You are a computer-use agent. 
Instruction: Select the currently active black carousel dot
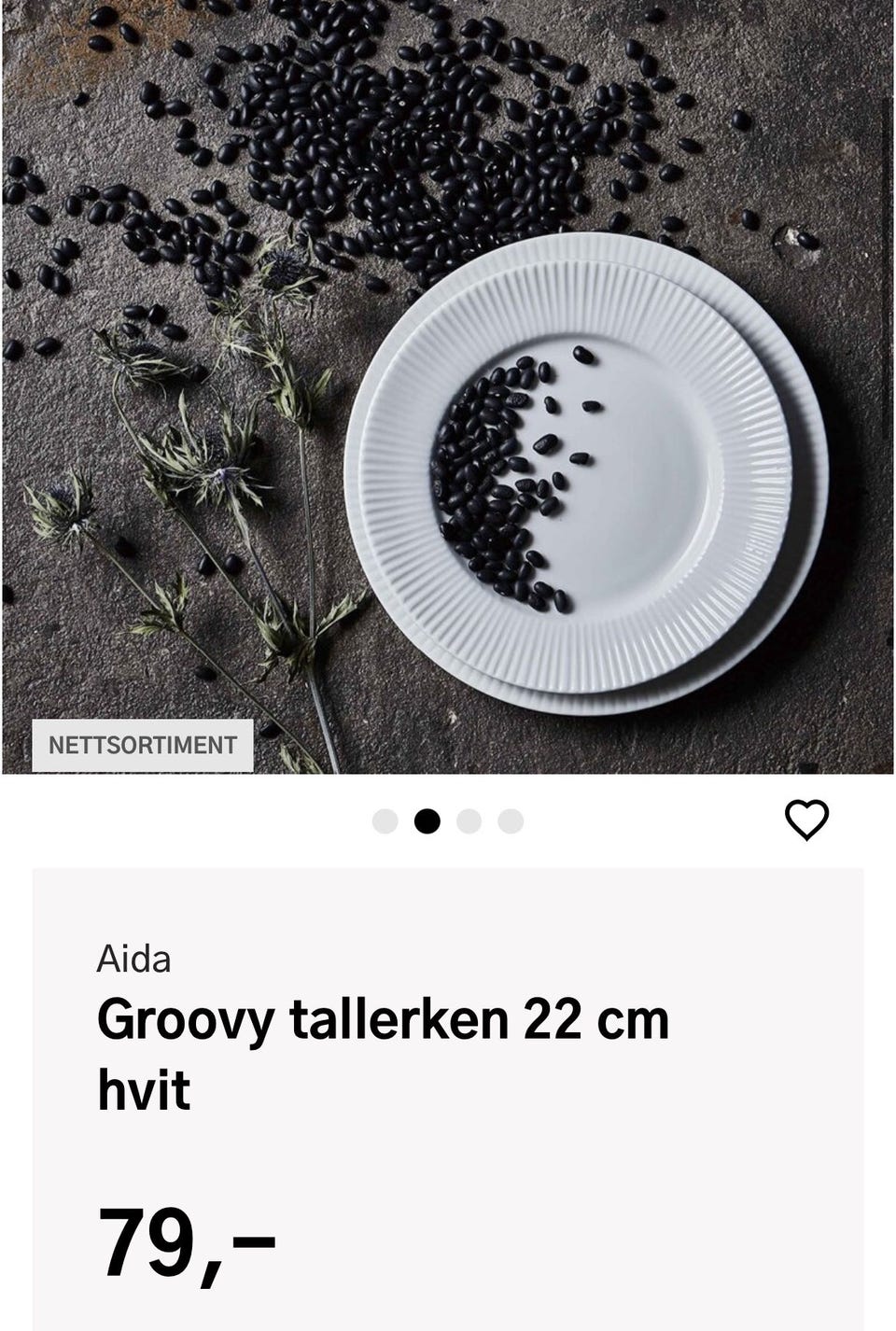429,822
